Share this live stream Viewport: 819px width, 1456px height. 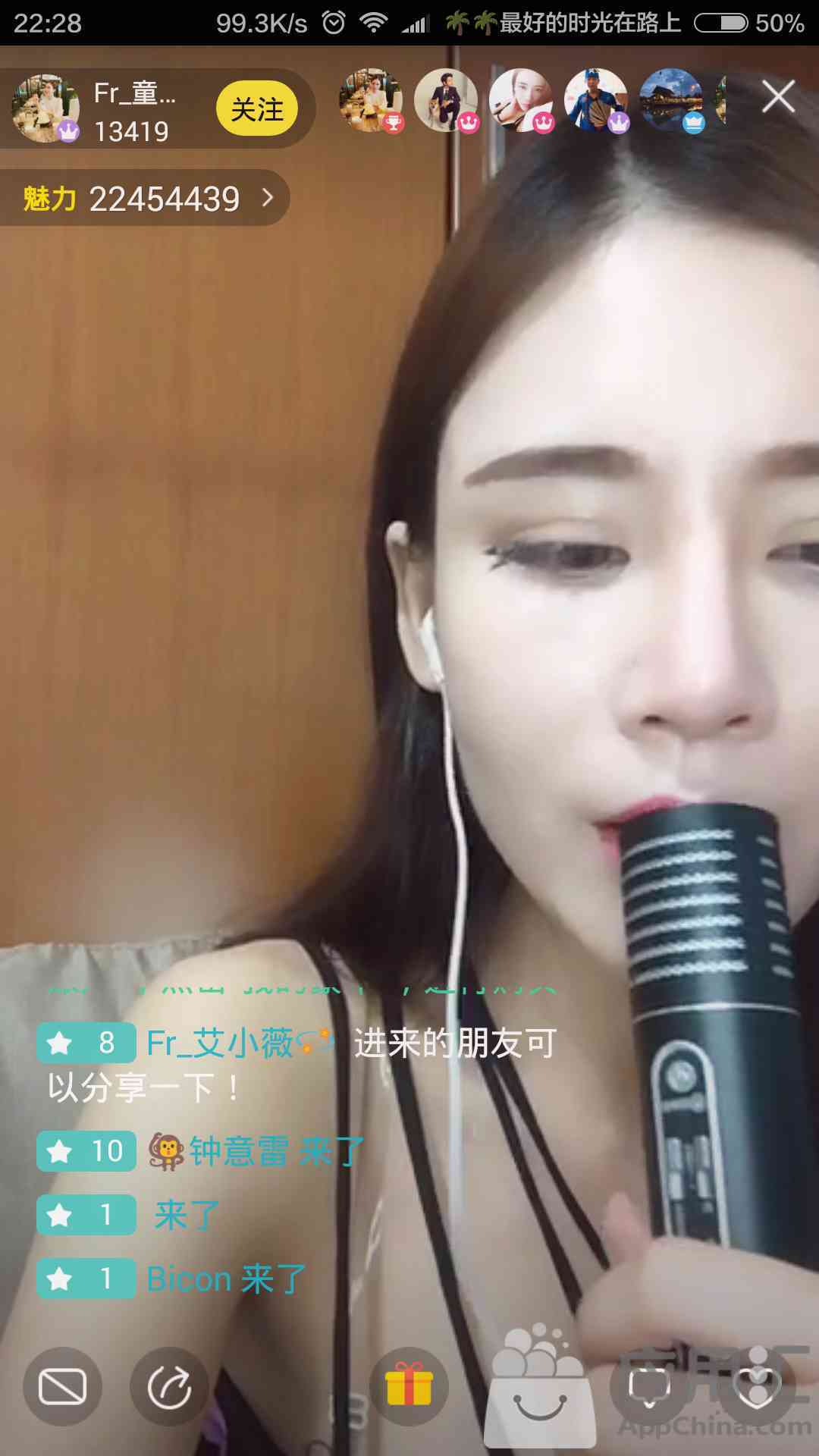point(168,1388)
